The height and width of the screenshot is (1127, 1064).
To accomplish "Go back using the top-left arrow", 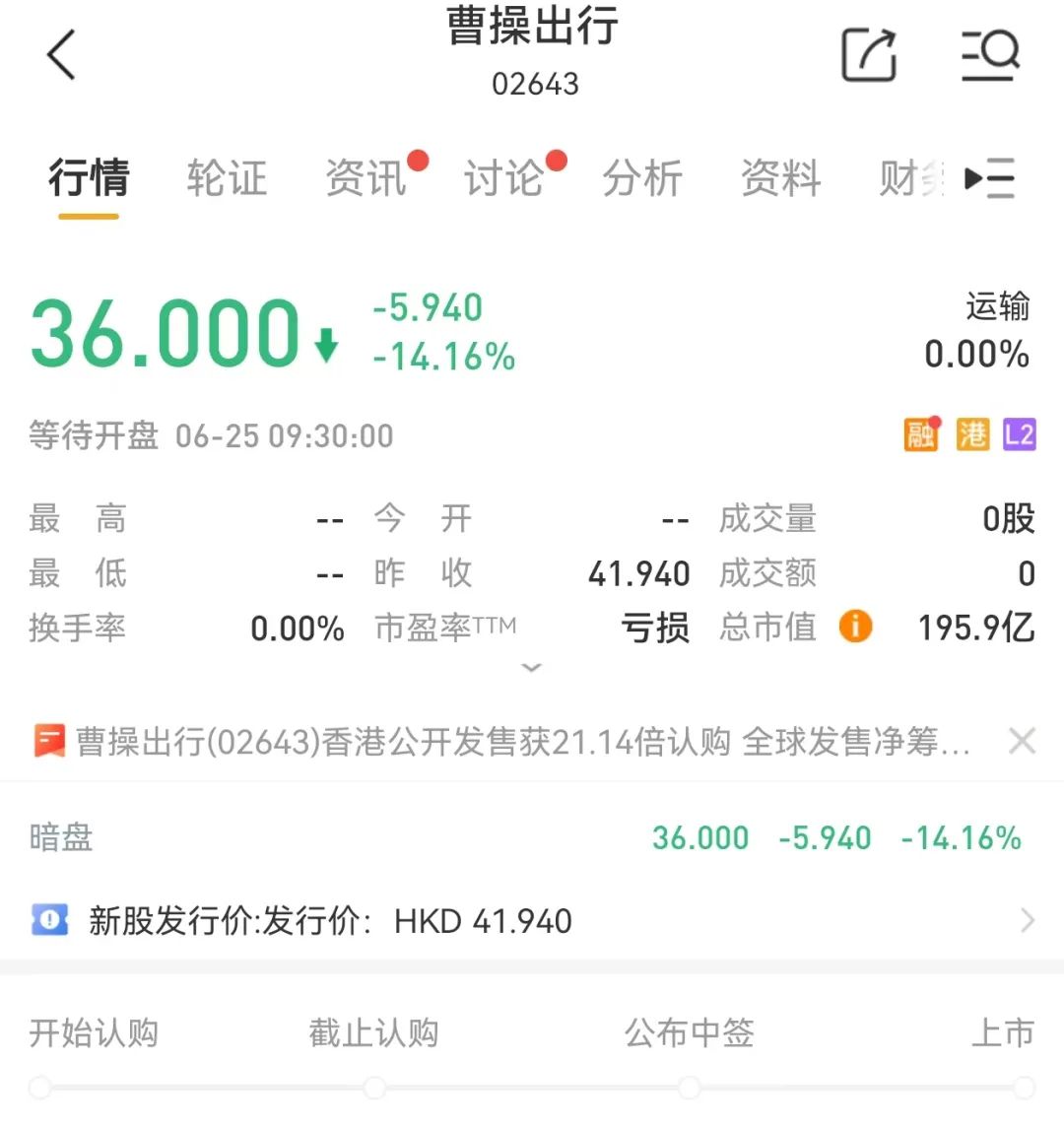I will pos(61,54).
